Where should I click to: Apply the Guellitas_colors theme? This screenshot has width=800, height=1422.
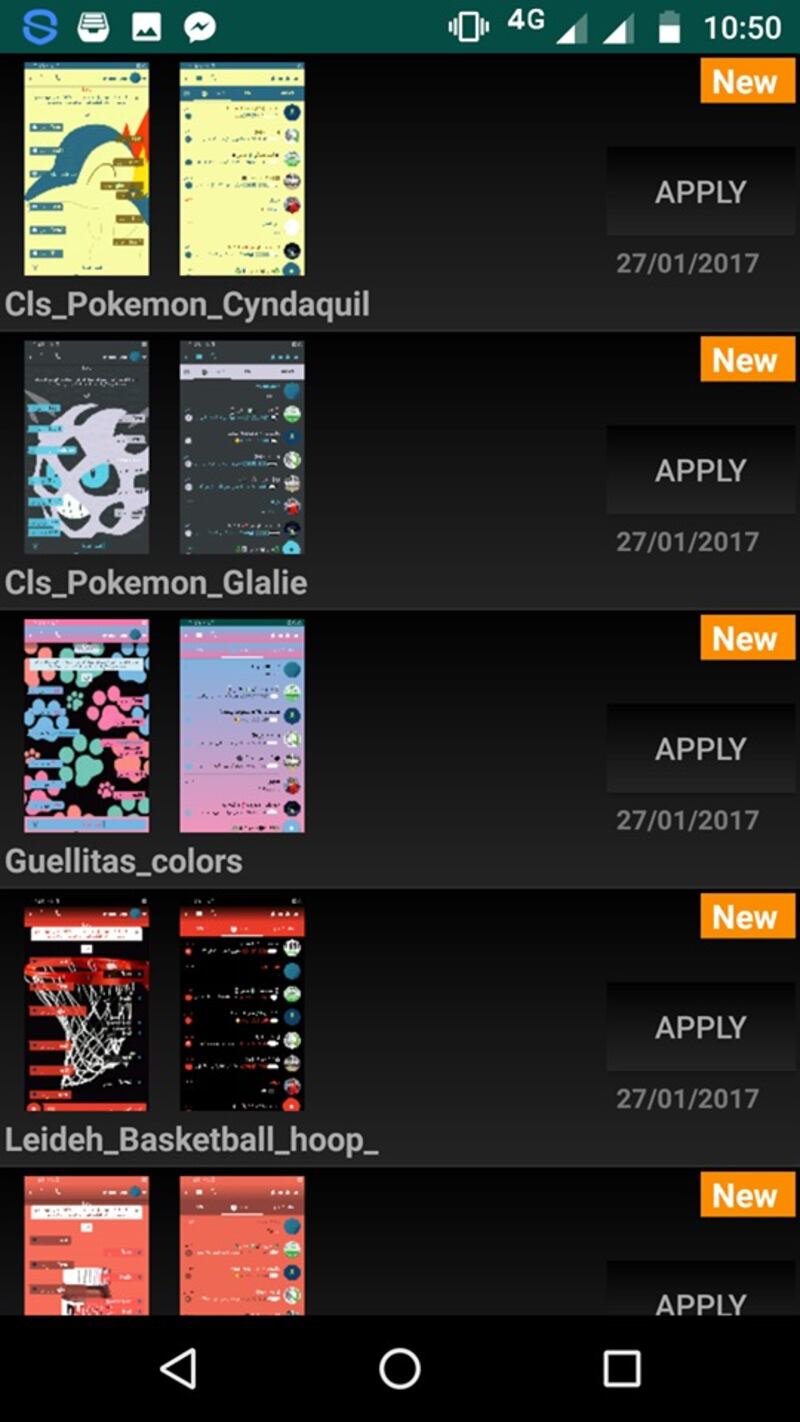[700, 748]
